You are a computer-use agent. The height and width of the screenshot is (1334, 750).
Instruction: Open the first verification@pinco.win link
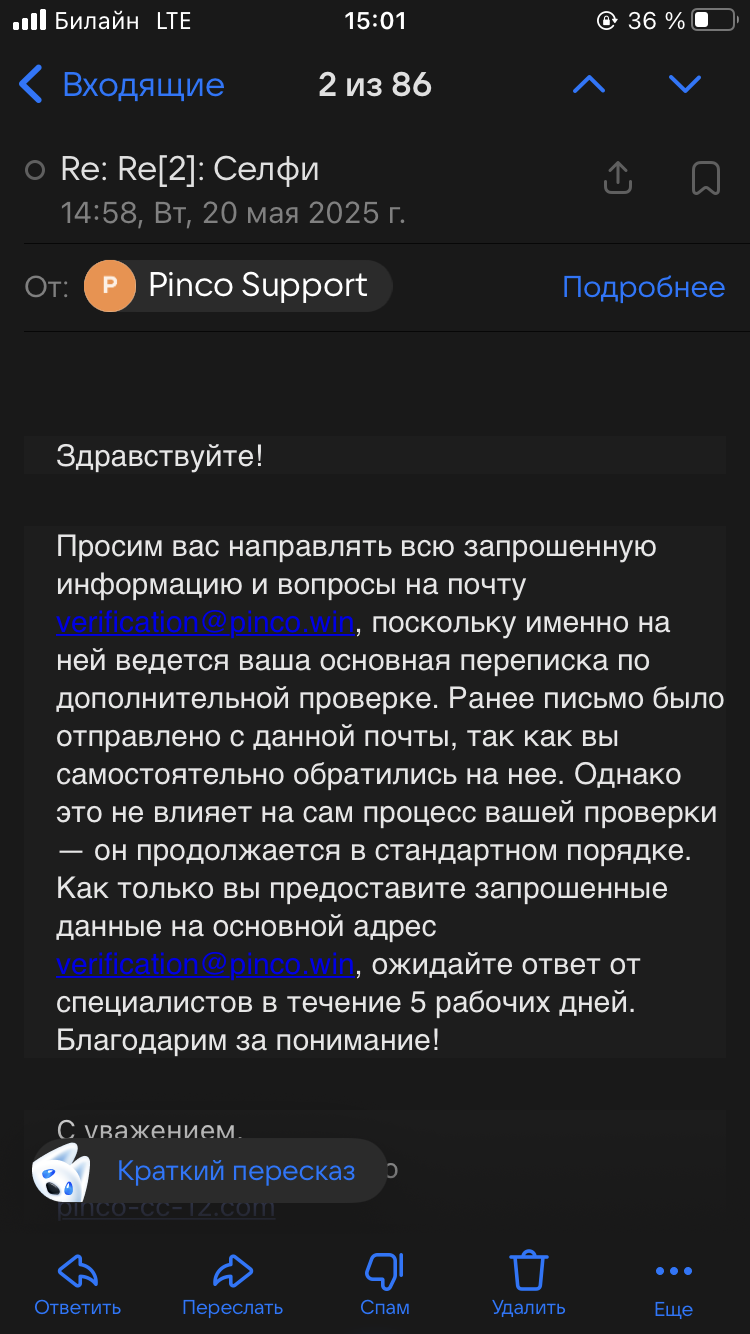pyautogui.click(x=205, y=623)
